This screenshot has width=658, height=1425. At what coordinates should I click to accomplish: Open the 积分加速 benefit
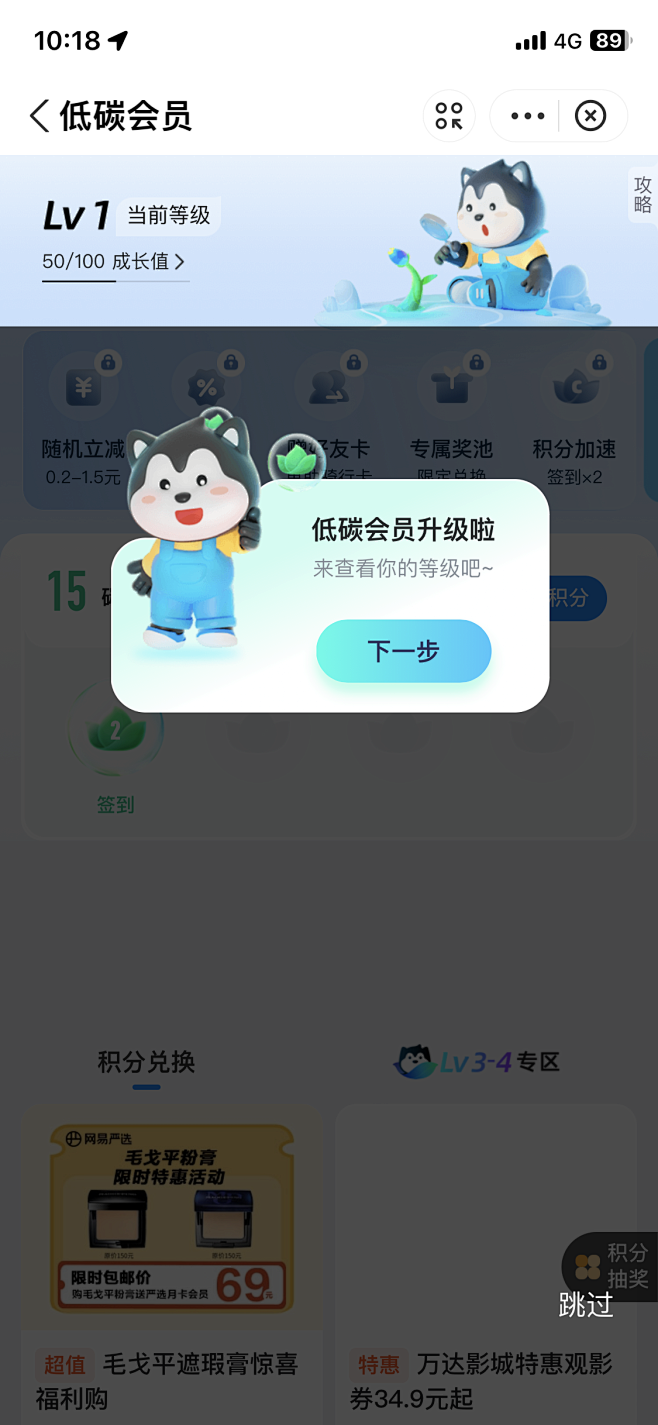(x=574, y=420)
